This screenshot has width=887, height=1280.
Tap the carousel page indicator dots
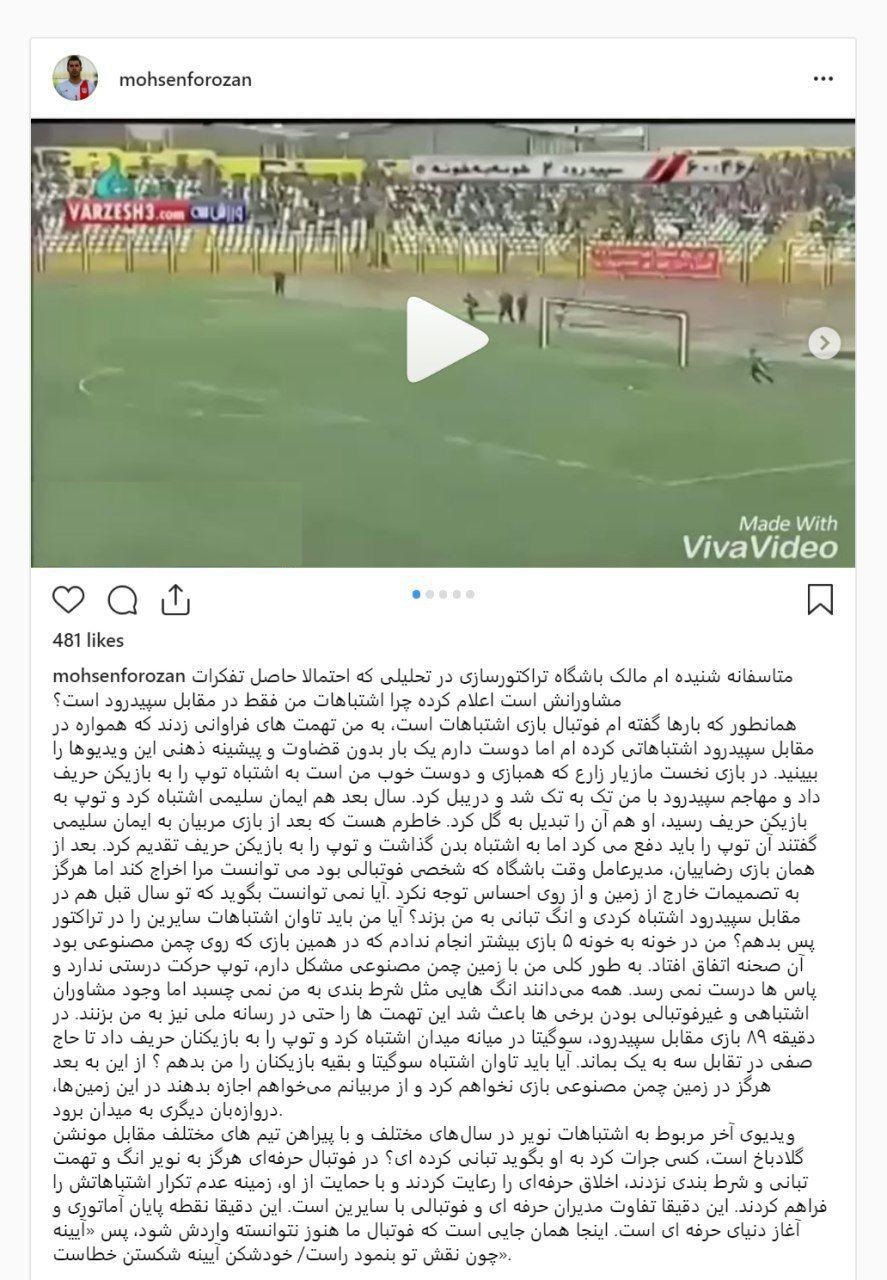tap(443, 594)
